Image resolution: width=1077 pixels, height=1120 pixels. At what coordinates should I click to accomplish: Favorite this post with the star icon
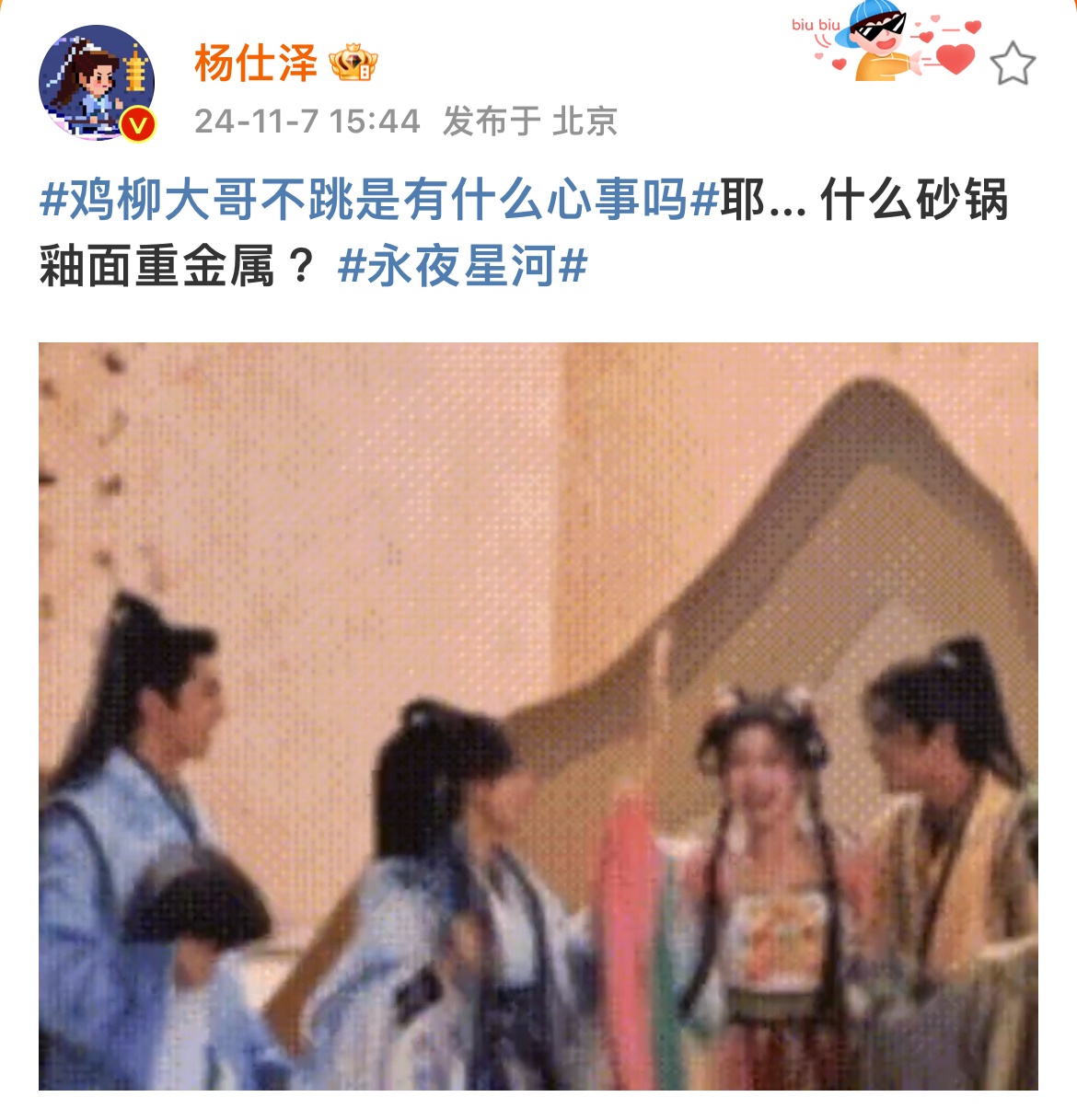click(1012, 64)
